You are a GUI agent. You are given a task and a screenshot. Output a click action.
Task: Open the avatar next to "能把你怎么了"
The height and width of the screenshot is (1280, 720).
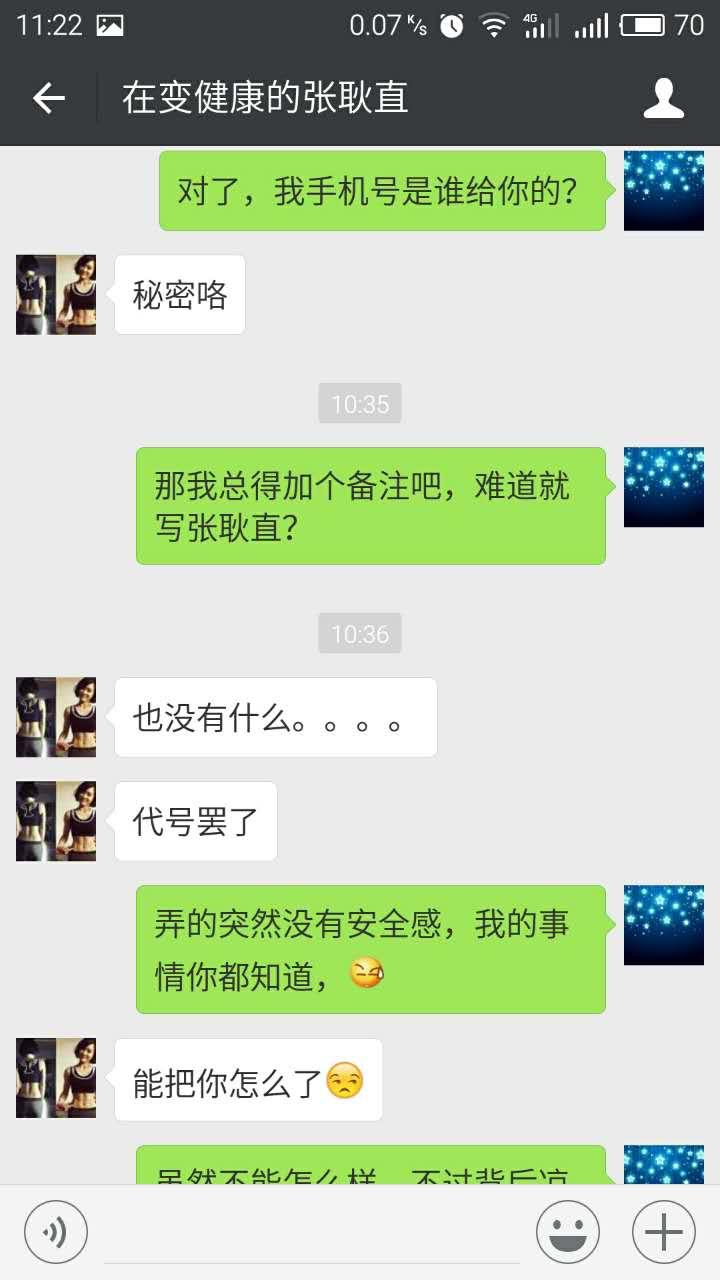[x=56, y=1078]
